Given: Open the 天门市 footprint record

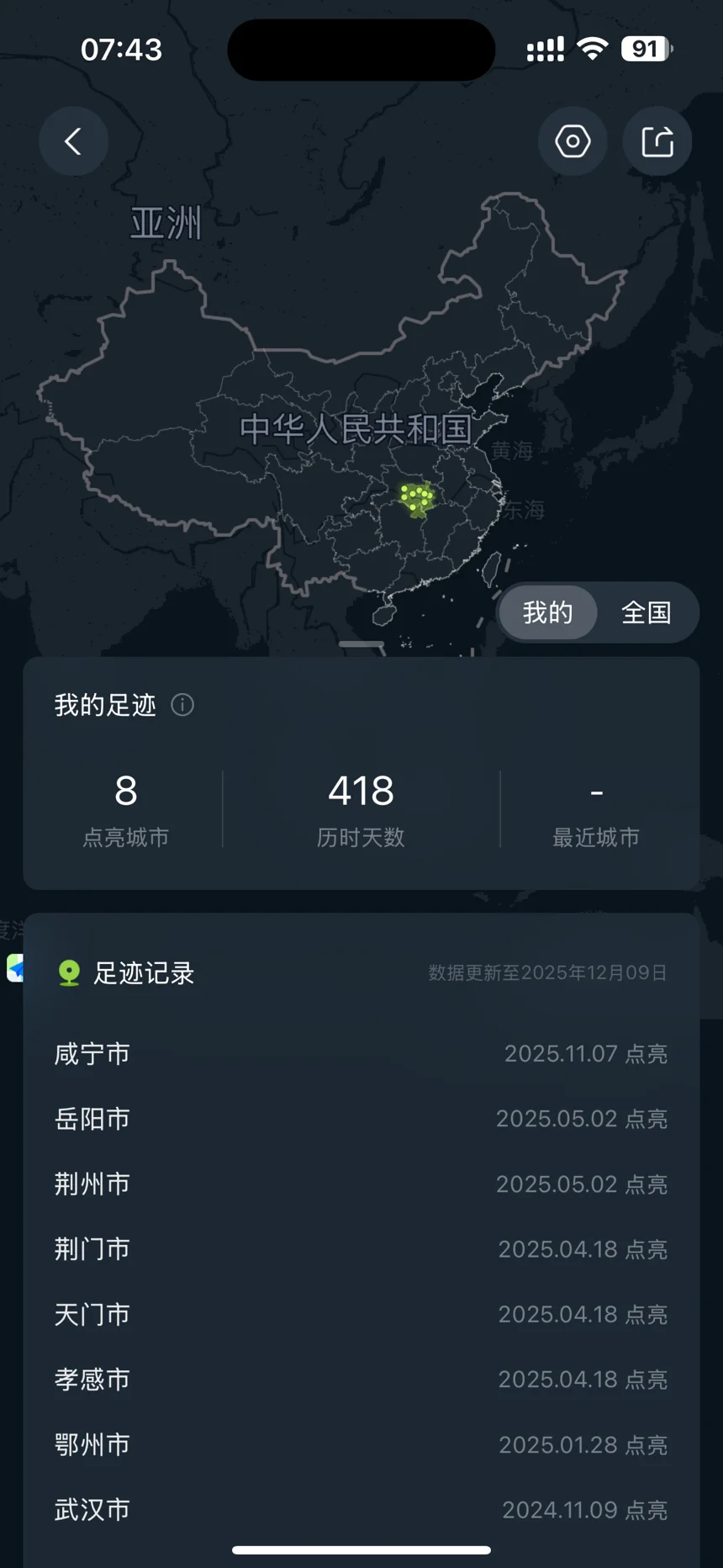Looking at the screenshot, I should [361, 1314].
